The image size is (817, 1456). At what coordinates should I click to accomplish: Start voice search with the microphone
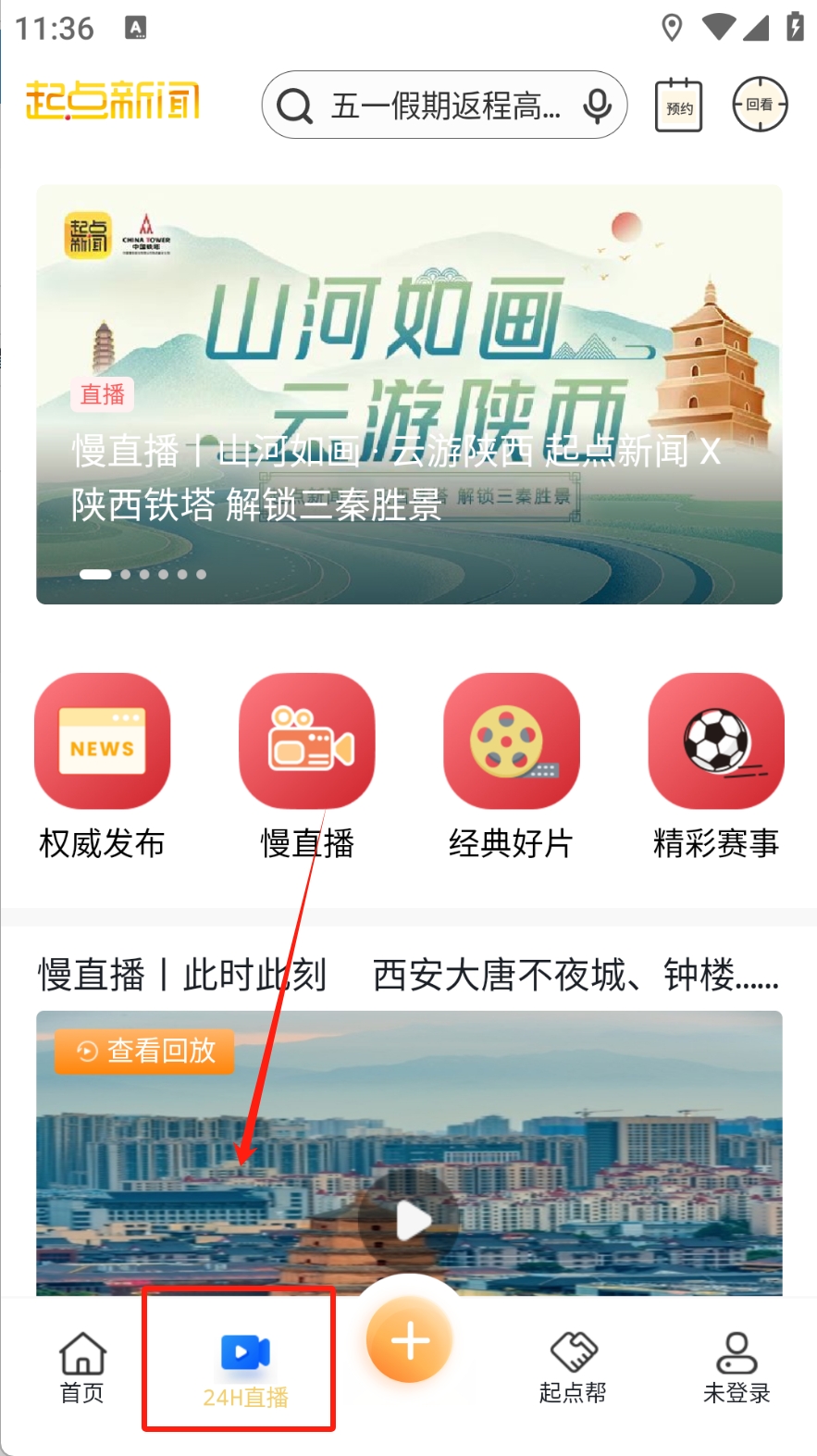(x=598, y=106)
